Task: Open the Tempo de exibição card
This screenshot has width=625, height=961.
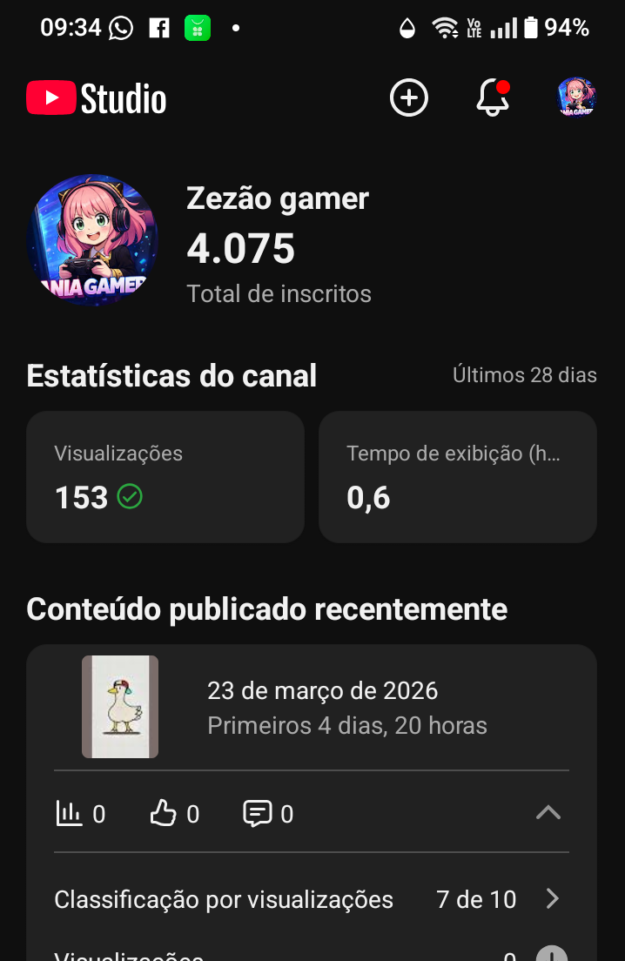Action: click(457, 477)
